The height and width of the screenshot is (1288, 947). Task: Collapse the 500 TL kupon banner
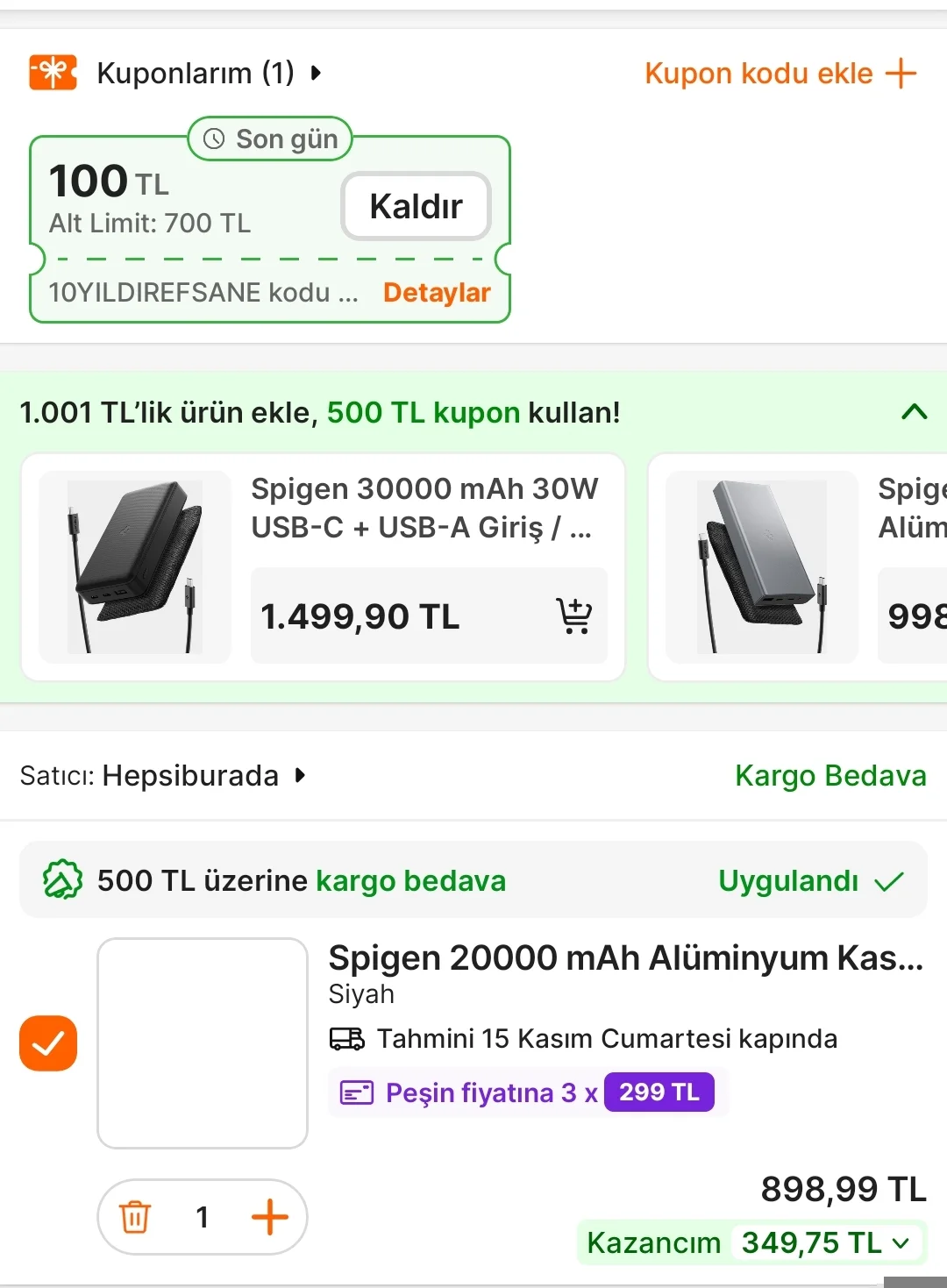(x=914, y=412)
